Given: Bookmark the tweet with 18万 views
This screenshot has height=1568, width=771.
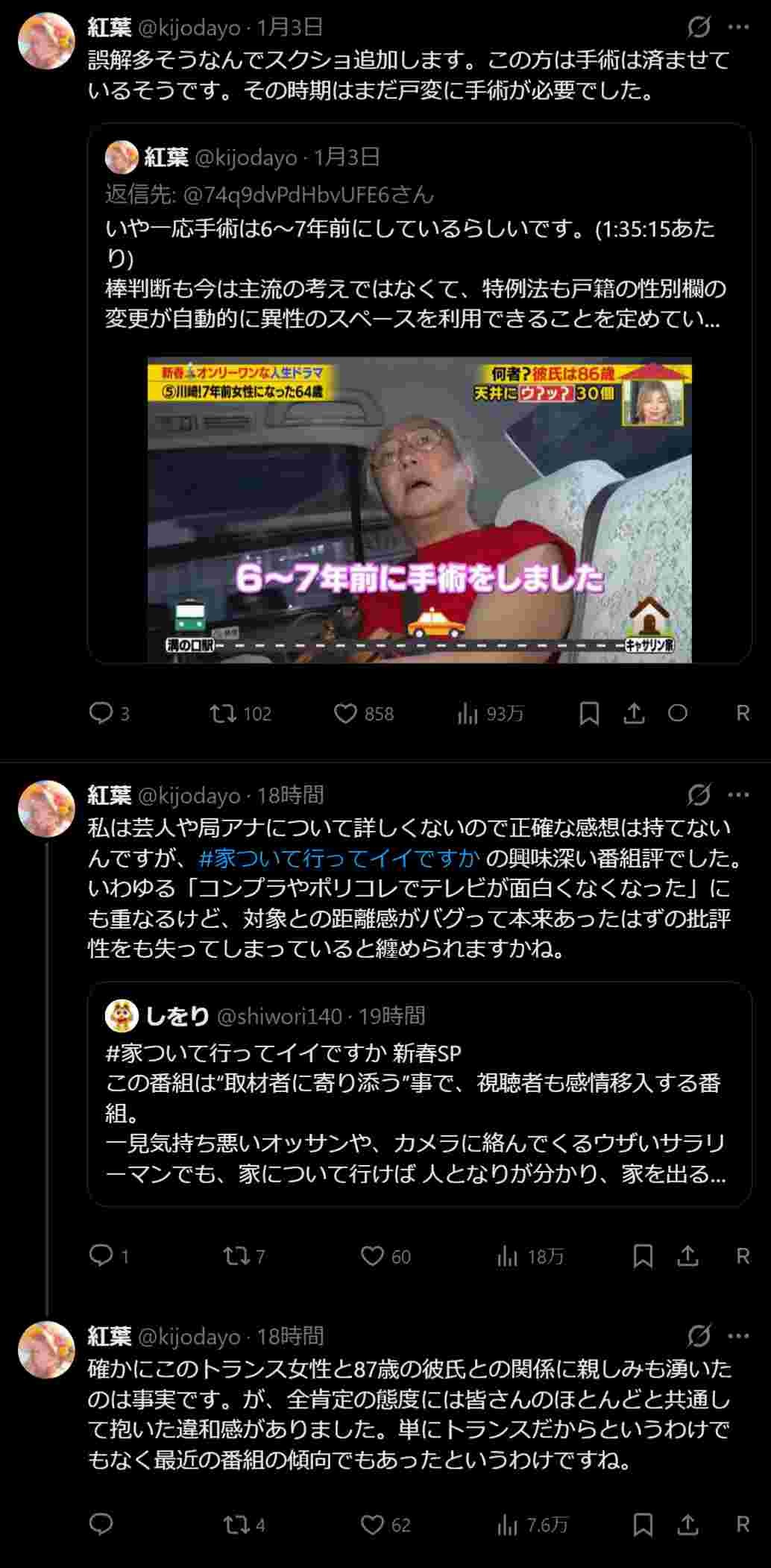Looking at the screenshot, I should (643, 1256).
